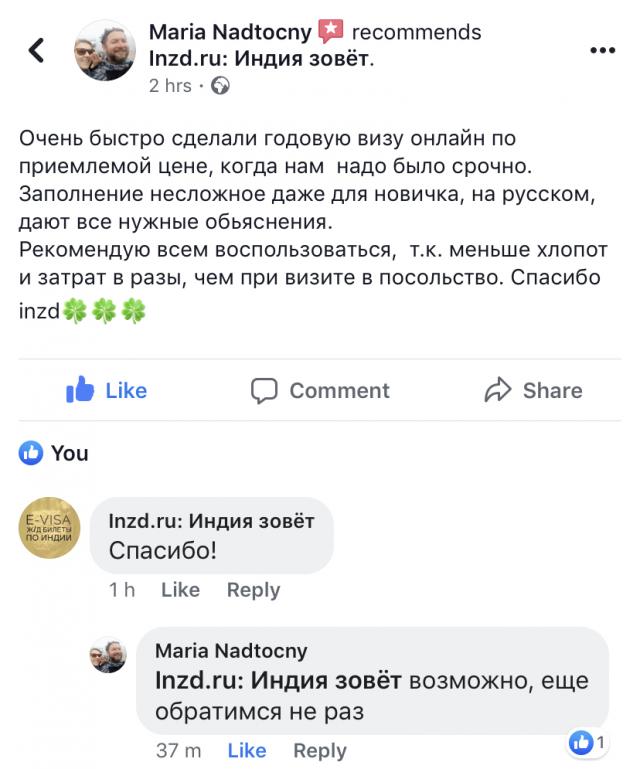Comment on the post

pos(320,391)
